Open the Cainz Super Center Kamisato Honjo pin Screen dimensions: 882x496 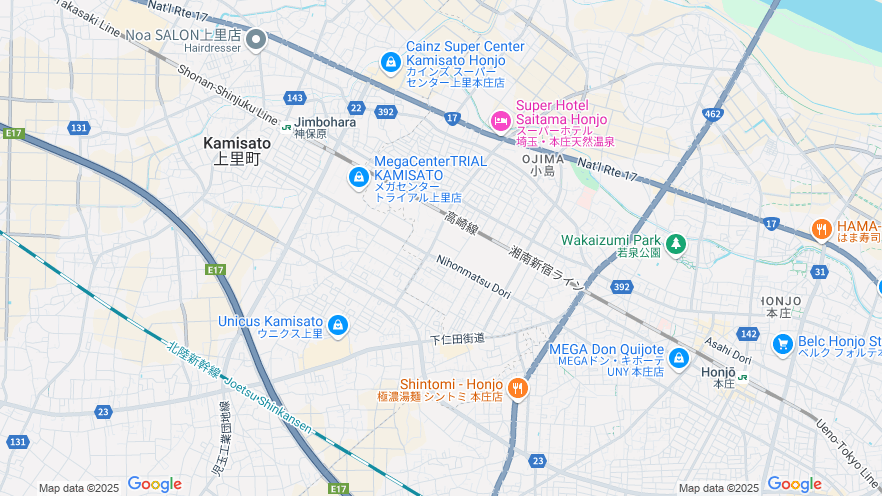tap(391, 62)
